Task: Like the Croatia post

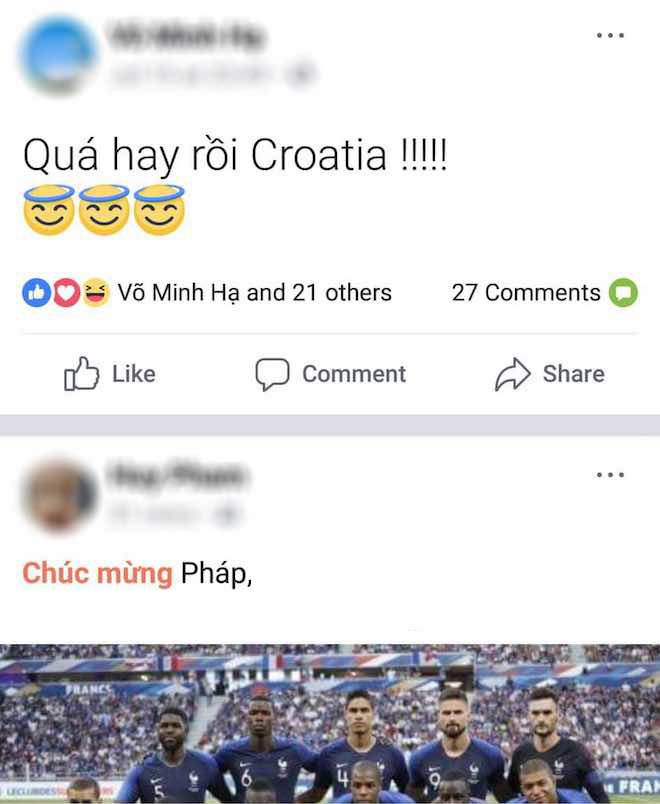Action: (x=110, y=374)
